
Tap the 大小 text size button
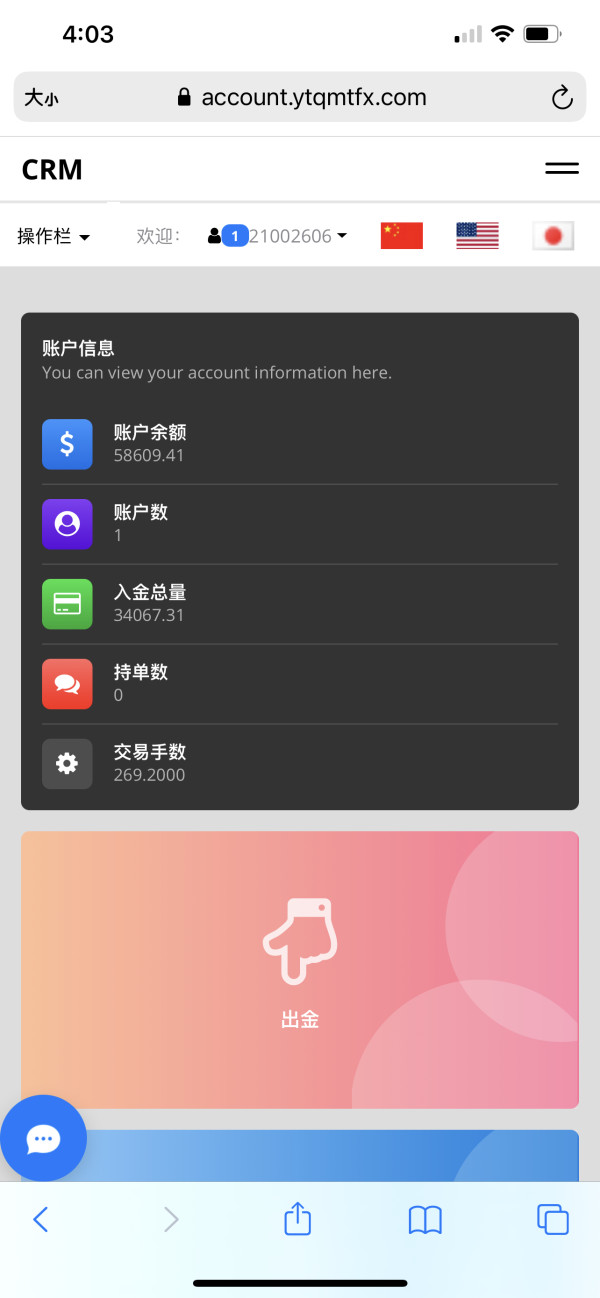pyautogui.click(x=41, y=98)
